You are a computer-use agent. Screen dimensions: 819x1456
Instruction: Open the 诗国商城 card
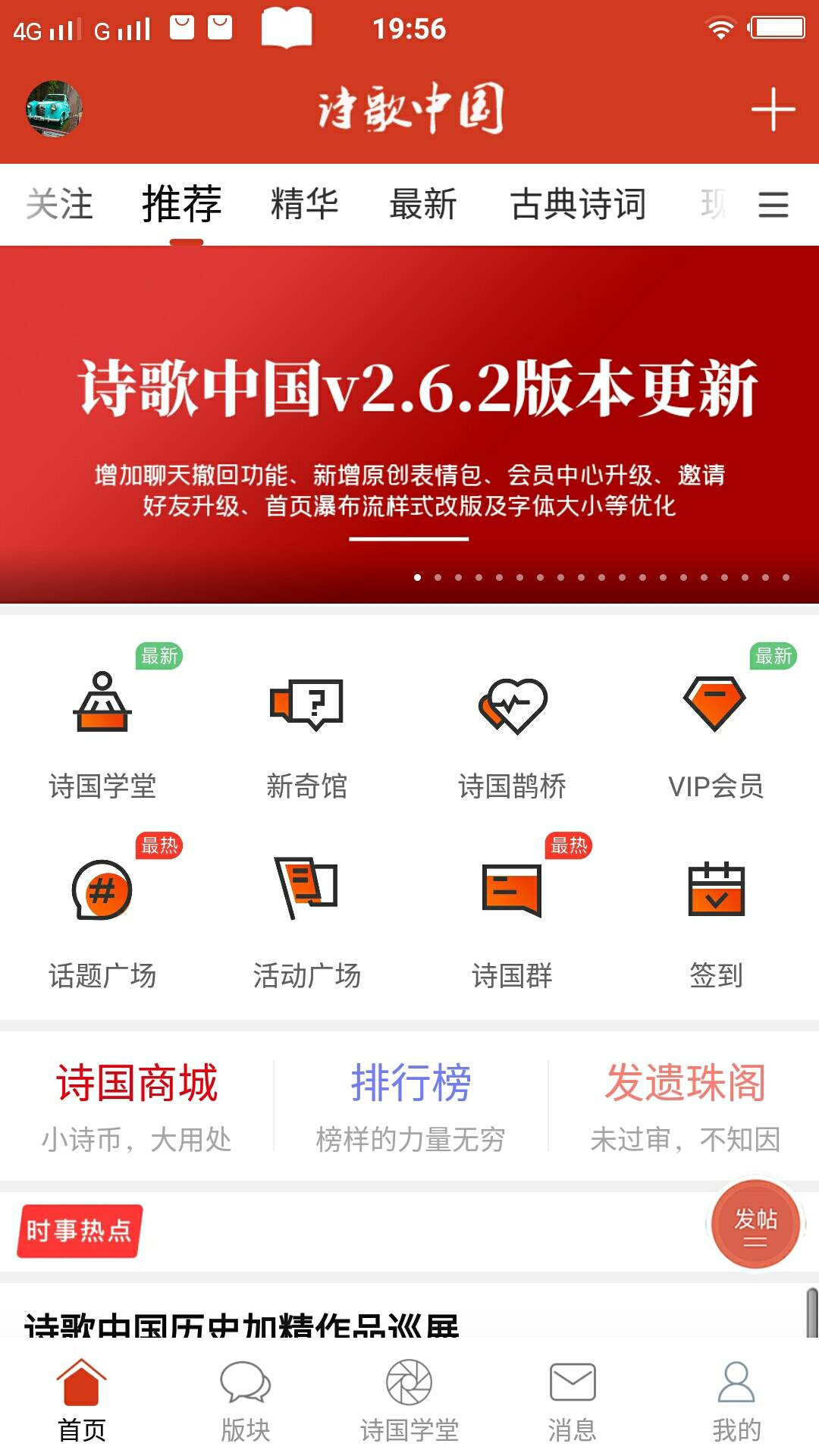(x=136, y=1106)
